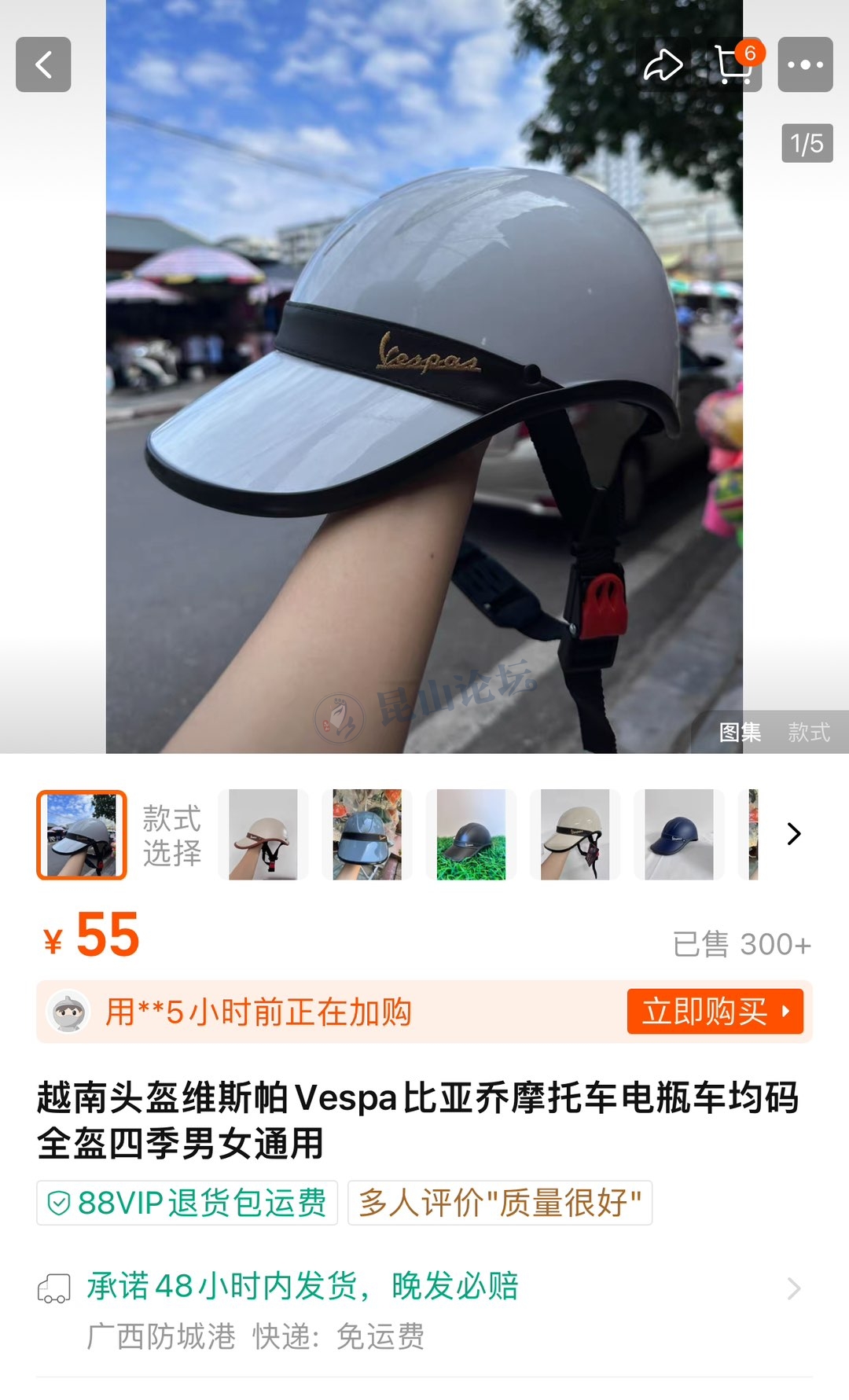Select the blue-grey helmet style thumbnail

367,834
